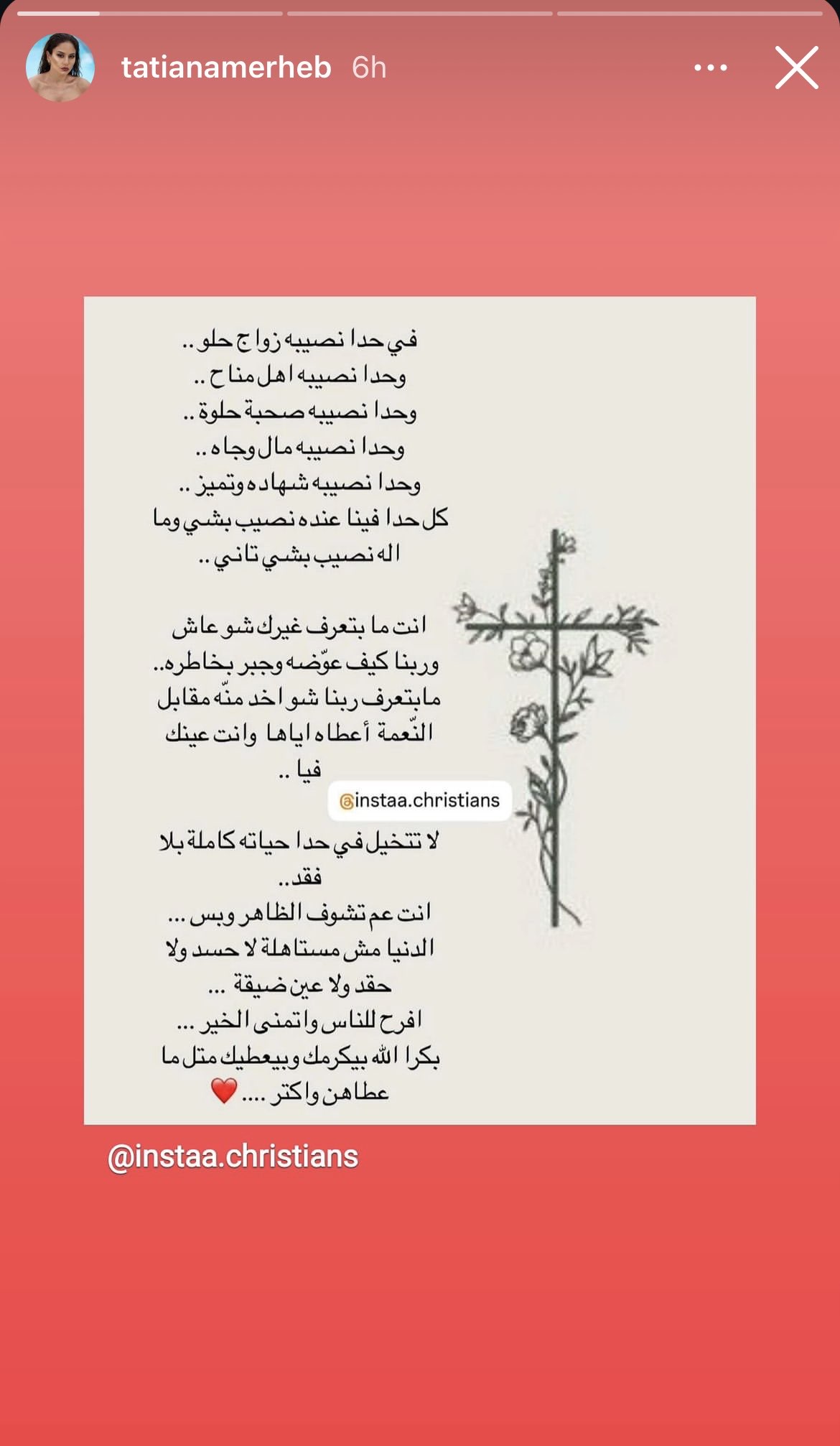Open the three-dot story options menu
The height and width of the screenshot is (1446, 840).
(711, 68)
